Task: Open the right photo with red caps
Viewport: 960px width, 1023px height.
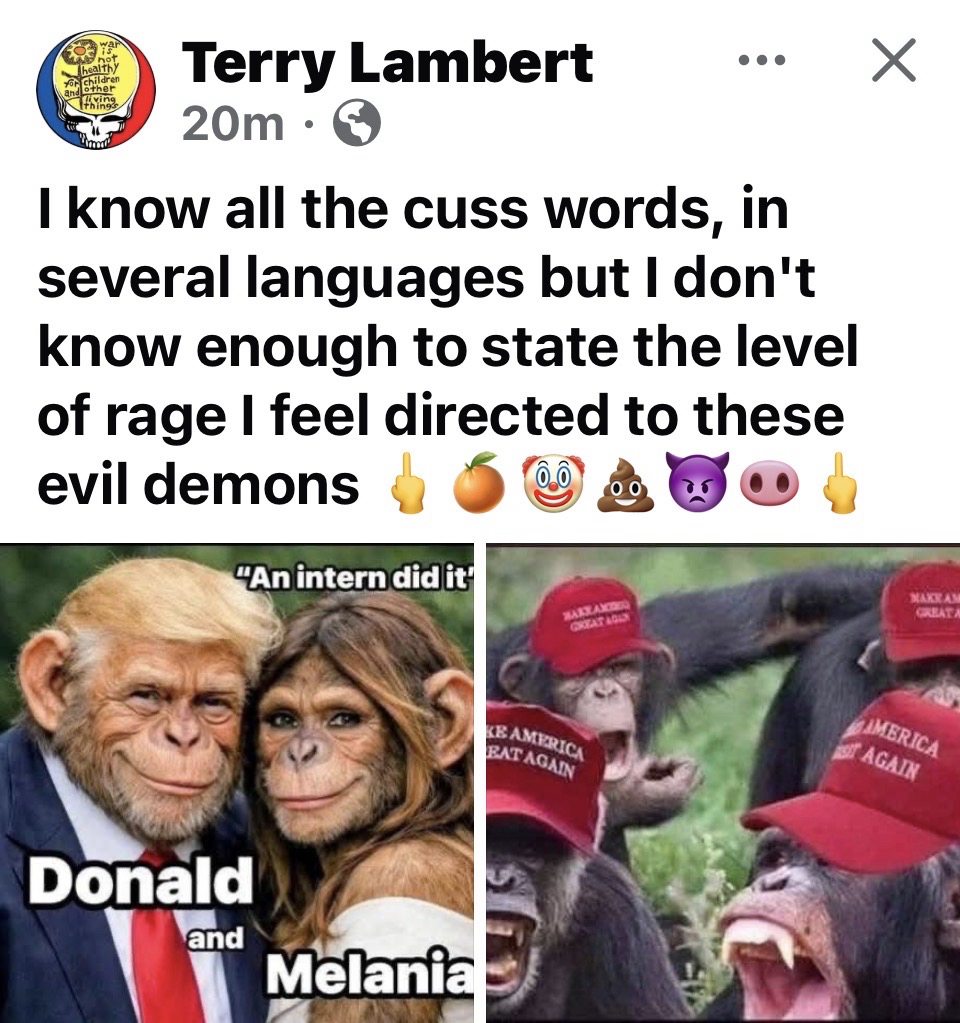Action: tap(723, 783)
